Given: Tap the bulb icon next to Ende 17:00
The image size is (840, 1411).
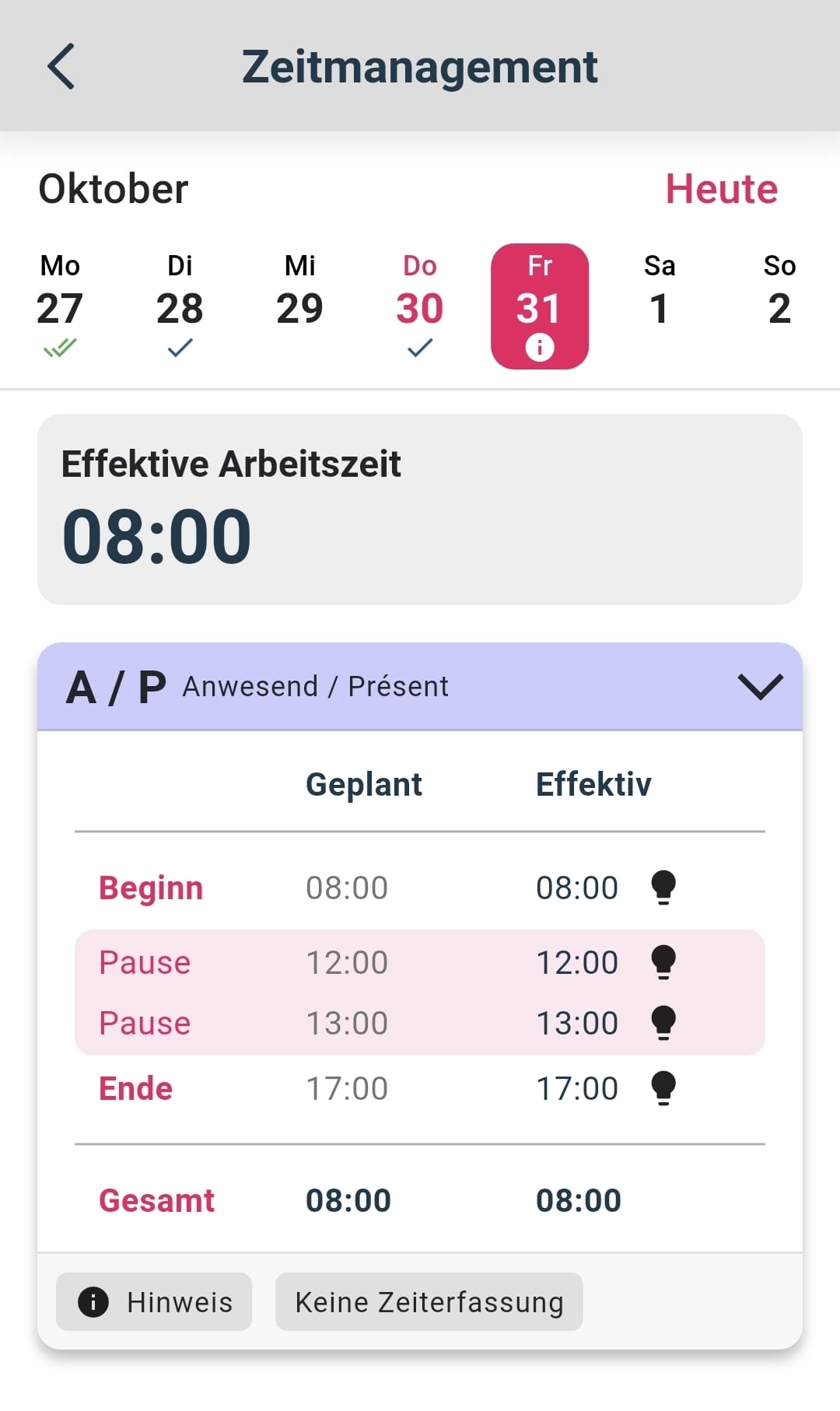Looking at the screenshot, I should pyautogui.click(x=663, y=1088).
